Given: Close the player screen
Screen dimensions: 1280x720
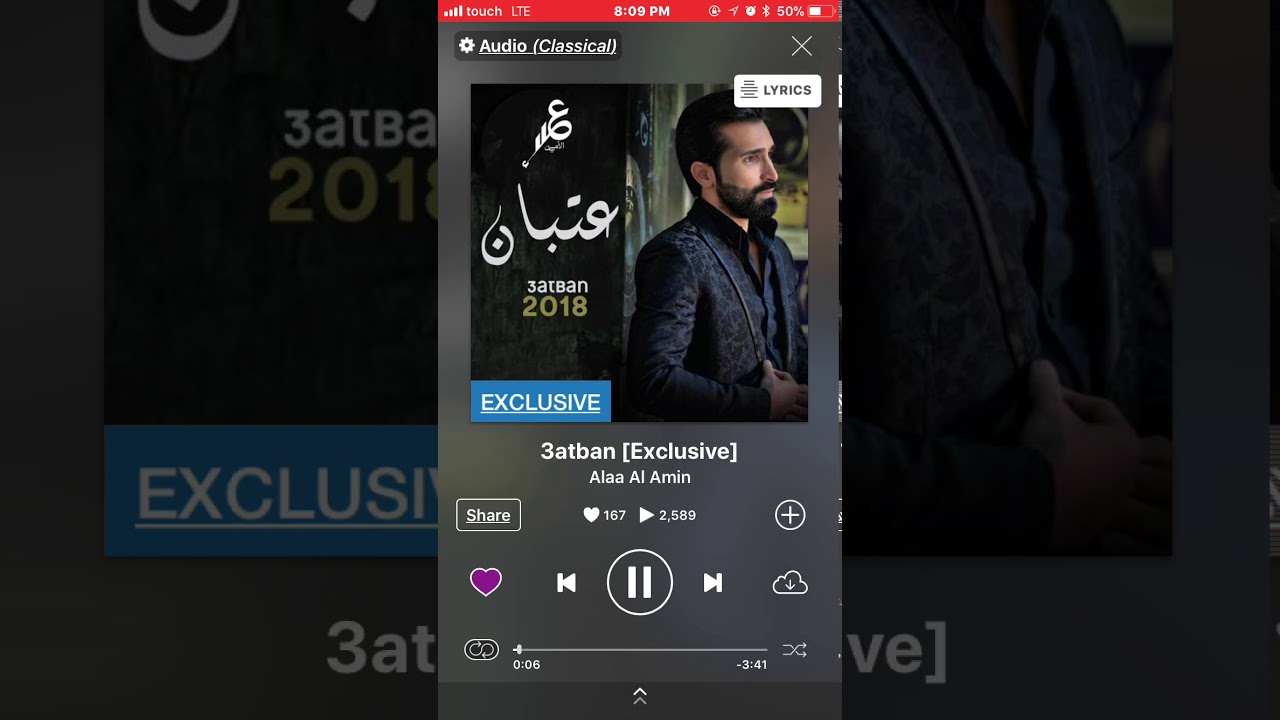Looking at the screenshot, I should (x=802, y=46).
